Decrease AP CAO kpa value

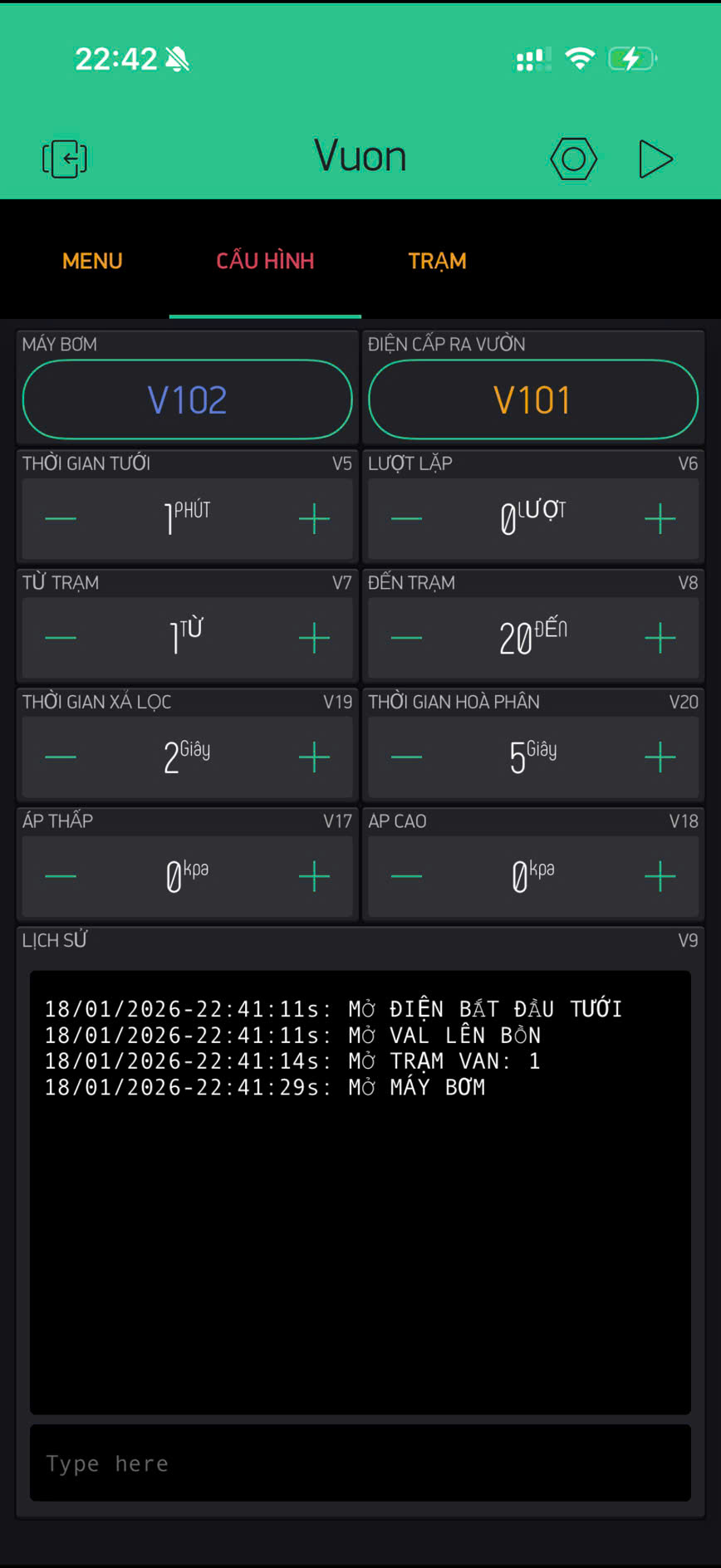[x=406, y=876]
